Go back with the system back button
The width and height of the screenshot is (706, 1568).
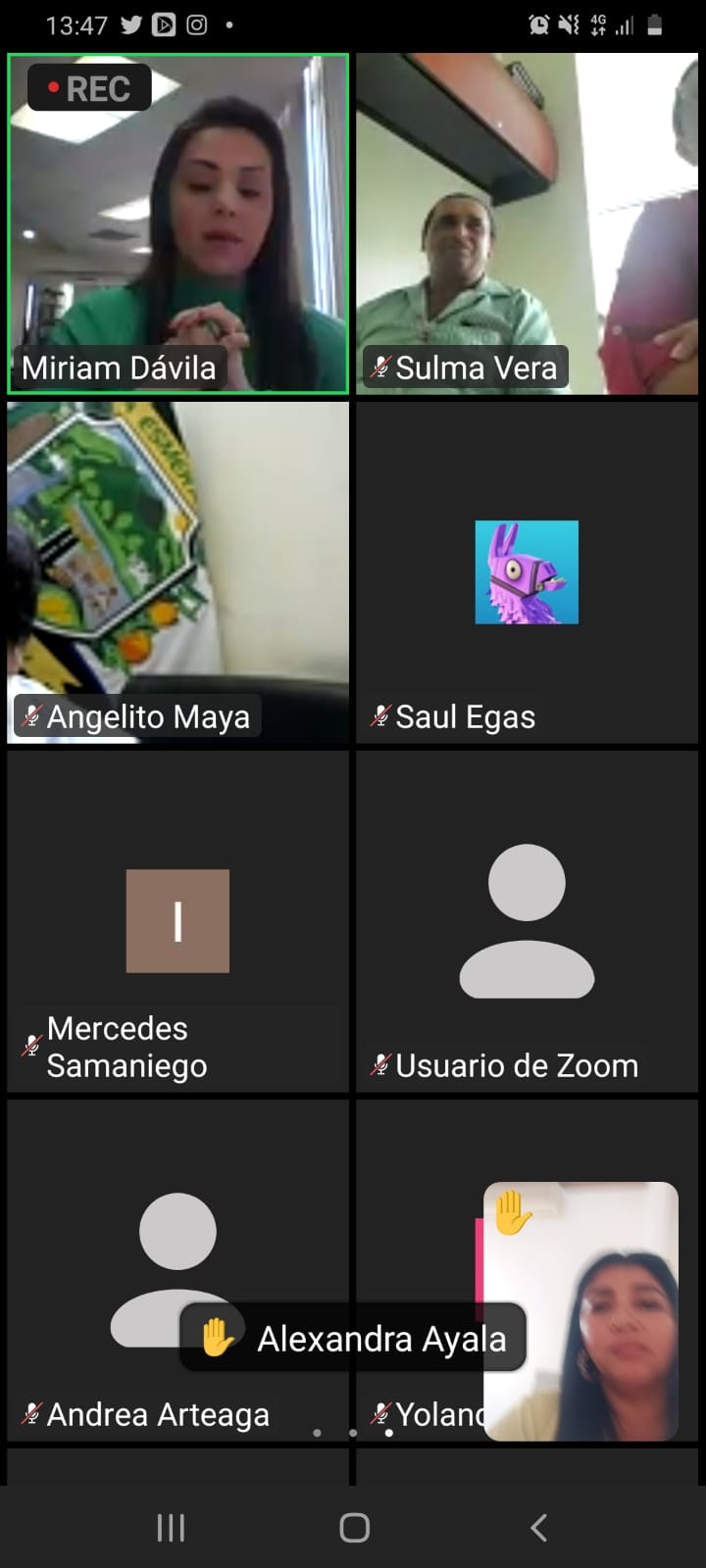538,1527
